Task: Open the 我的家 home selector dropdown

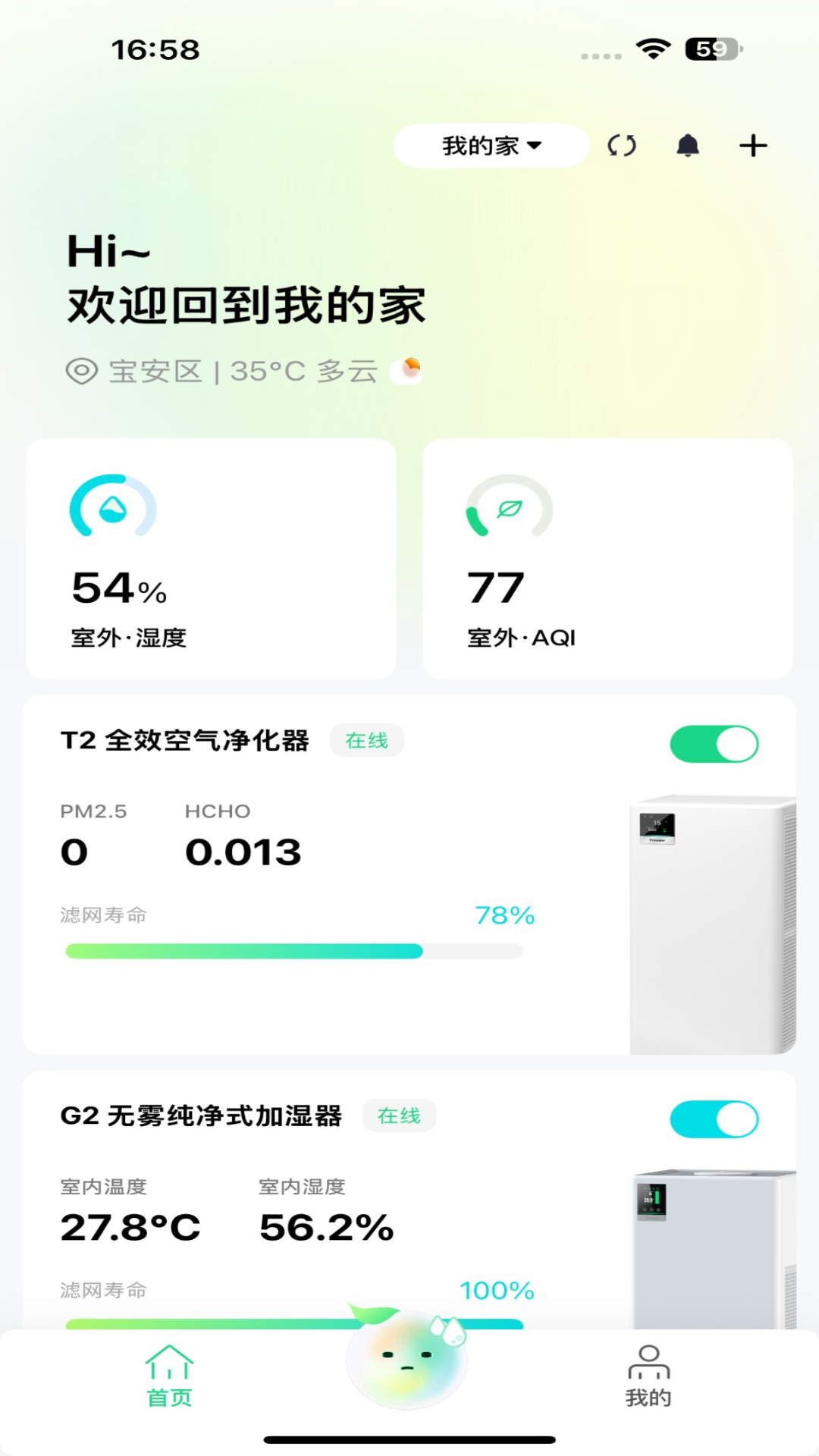Action: (x=489, y=146)
